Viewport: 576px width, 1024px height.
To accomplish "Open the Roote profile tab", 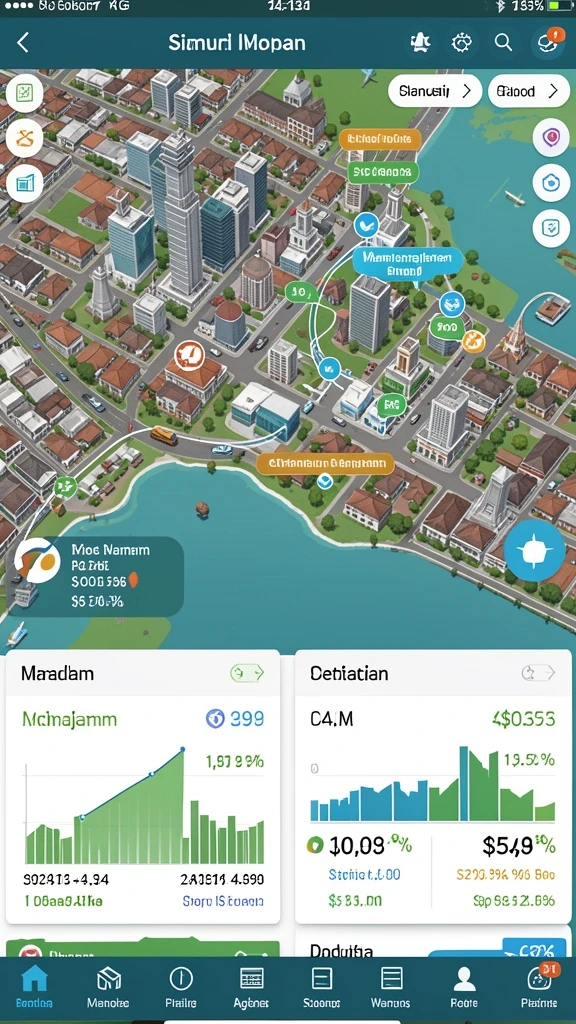I will point(464,987).
